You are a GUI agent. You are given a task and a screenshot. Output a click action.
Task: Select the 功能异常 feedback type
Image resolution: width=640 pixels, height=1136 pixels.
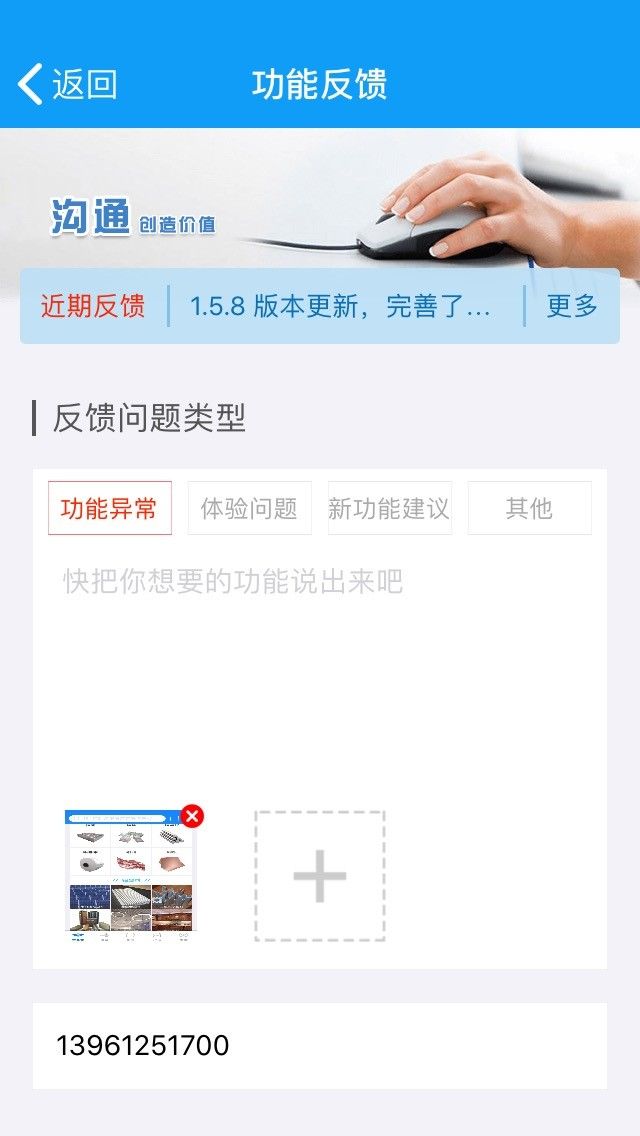pyautogui.click(x=109, y=508)
